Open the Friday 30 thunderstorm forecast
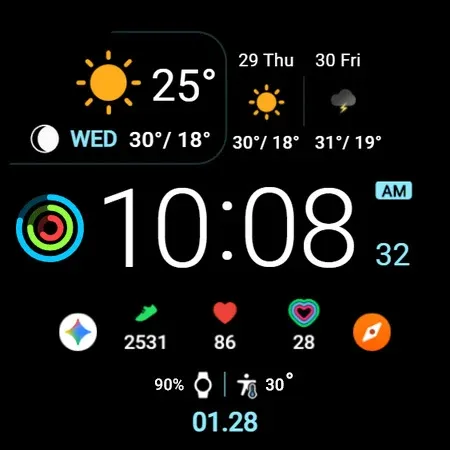450x450 pixels. 348,102
